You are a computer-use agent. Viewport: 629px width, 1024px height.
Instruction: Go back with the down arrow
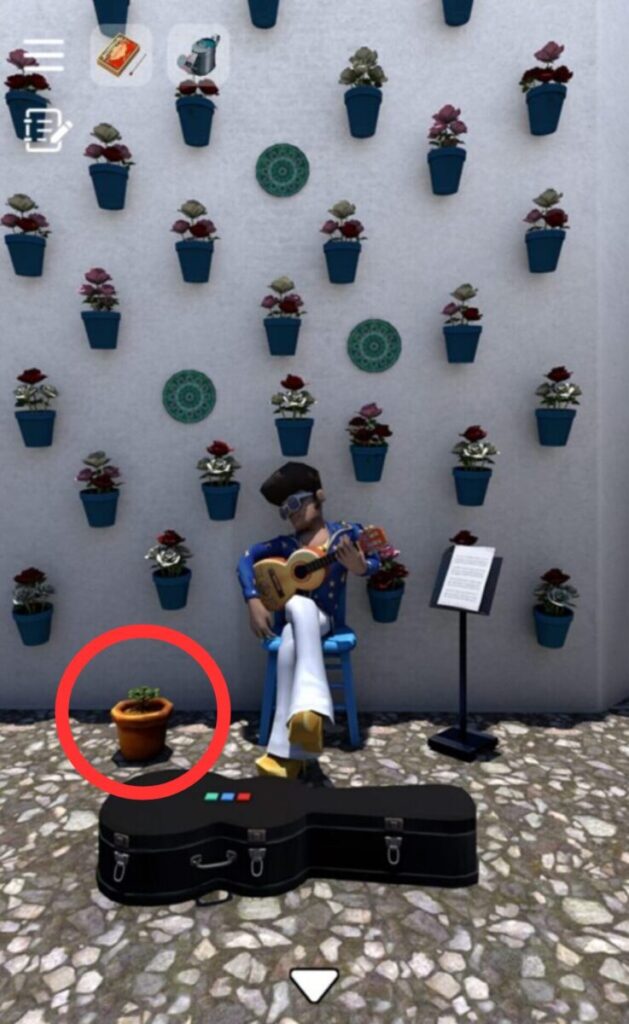tap(314, 985)
